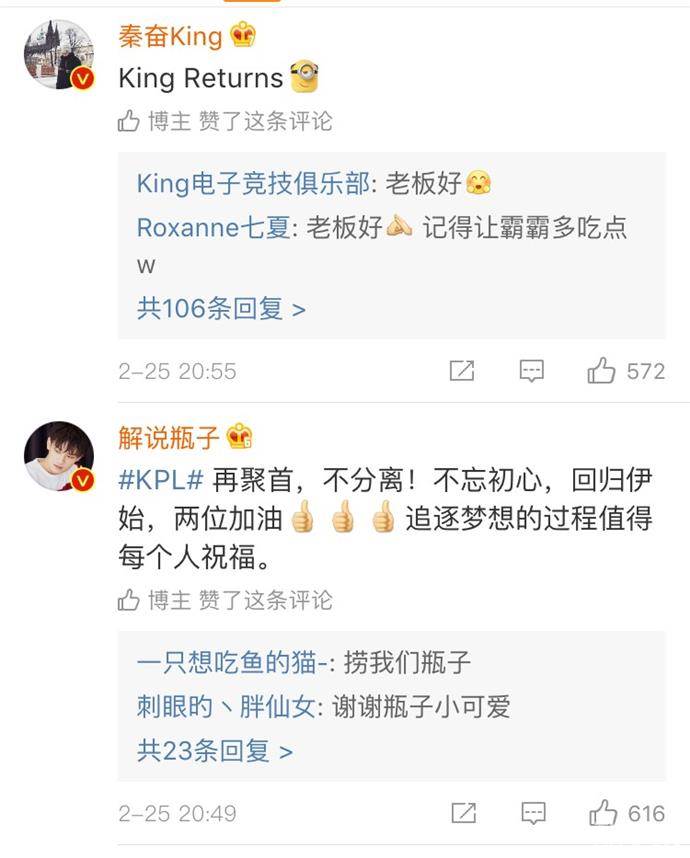The width and height of the screenshot is (690, 858).
Task: Expand the 共106条回复 replies
Action: (x=221, y=309)
